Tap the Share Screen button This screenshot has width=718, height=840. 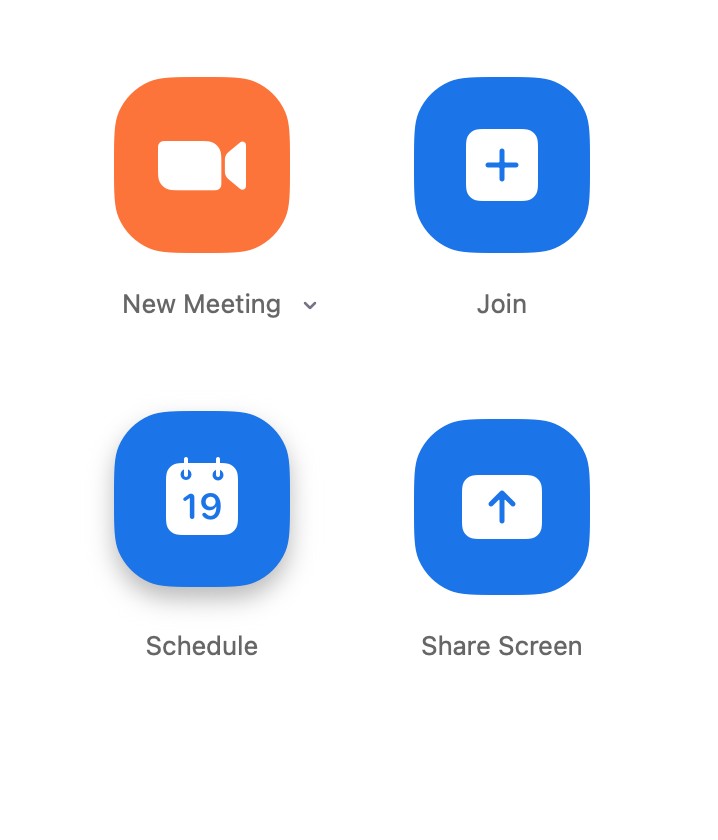[502, 507]
